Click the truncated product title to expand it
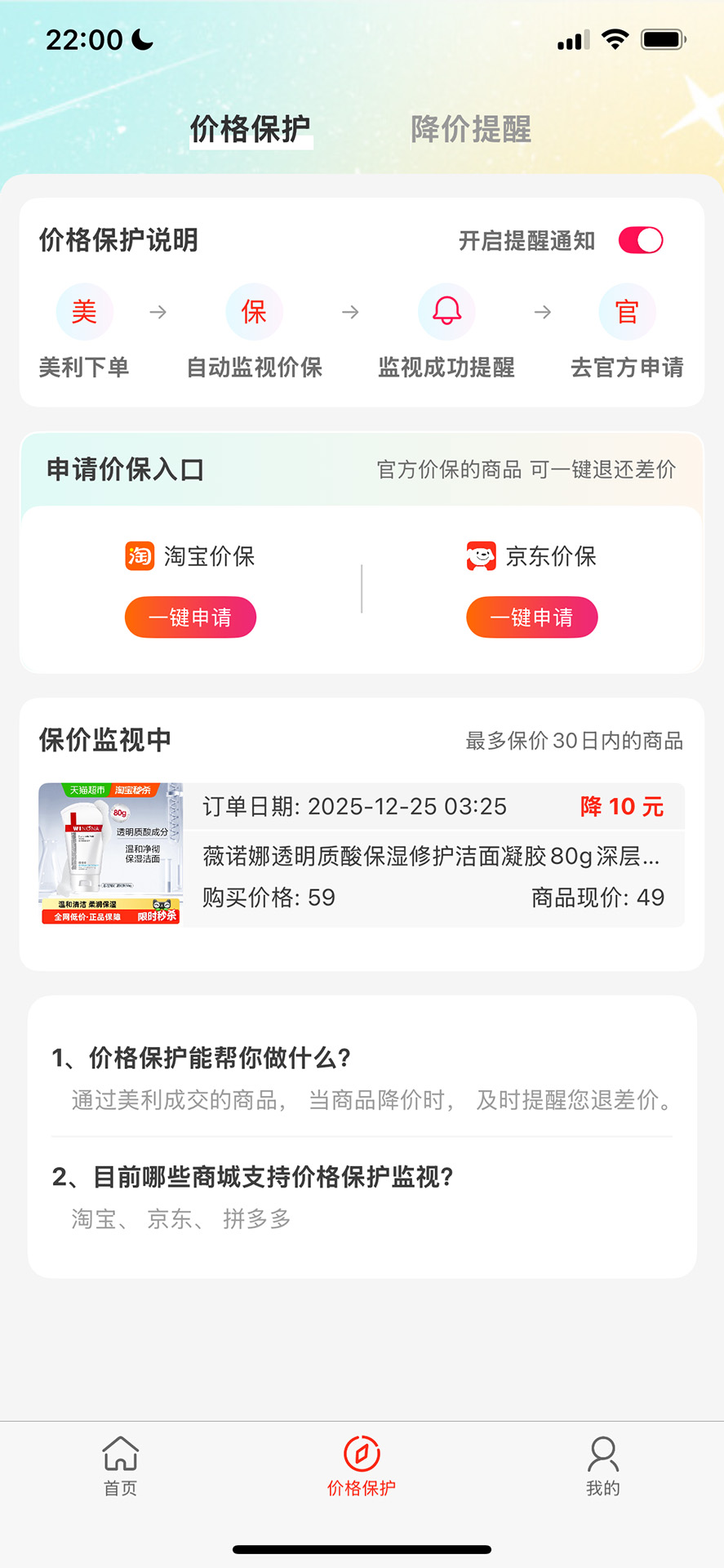The height and width of the screenshot is (1568, 724). [x=432, y=857]
